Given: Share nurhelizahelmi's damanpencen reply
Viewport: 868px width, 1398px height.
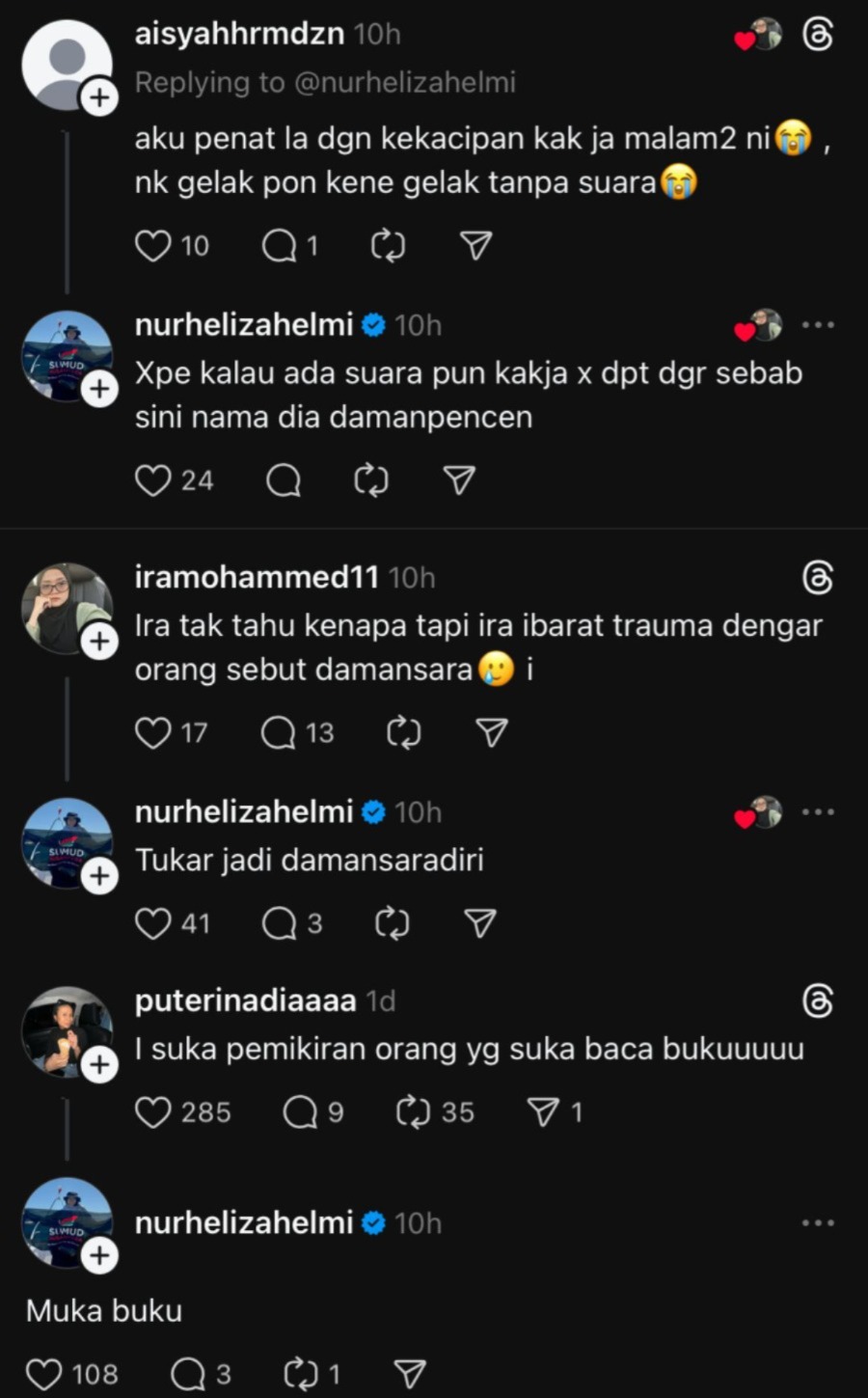Looking at the screenshot, I should 459,480.
